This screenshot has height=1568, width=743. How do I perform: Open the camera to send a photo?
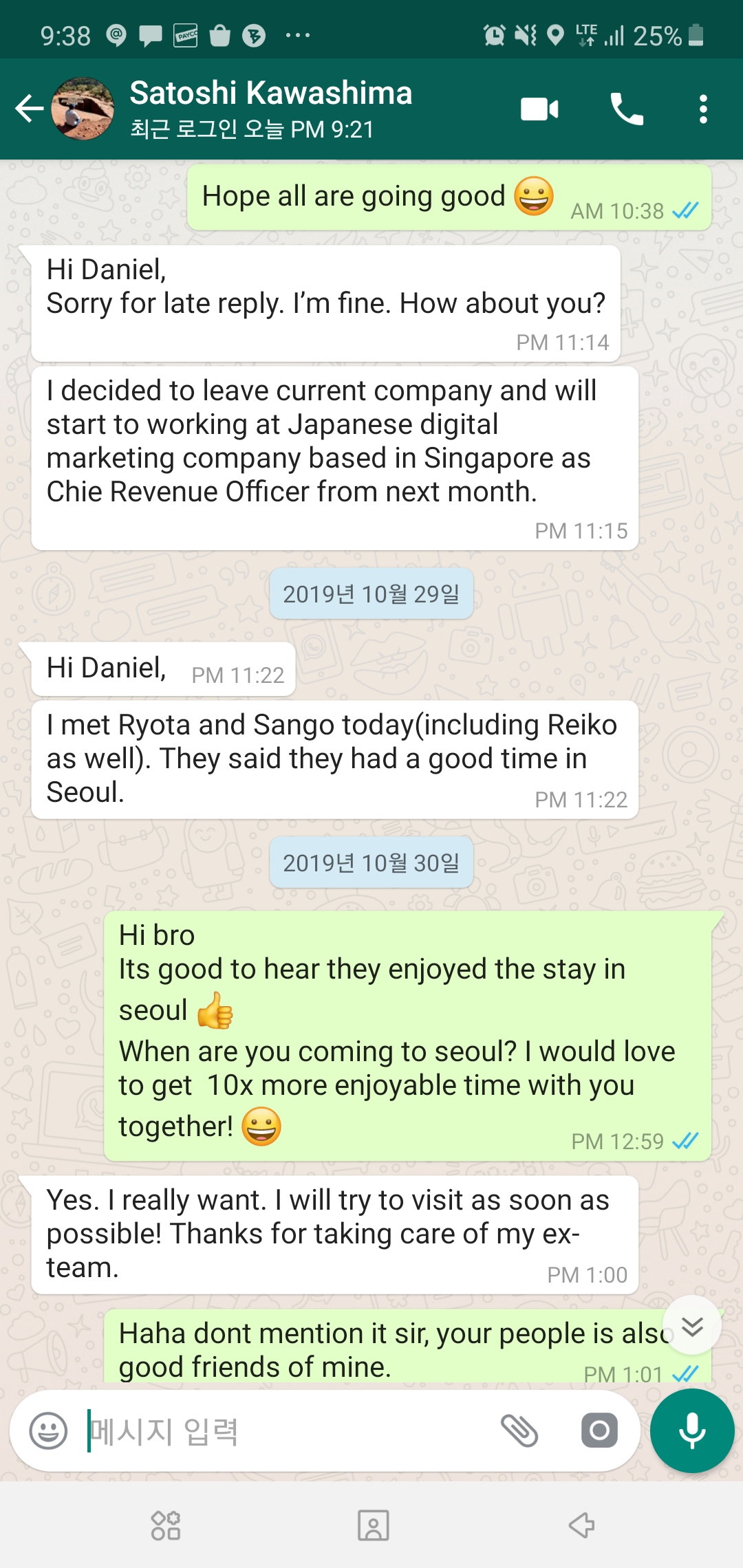(599, 1431)
